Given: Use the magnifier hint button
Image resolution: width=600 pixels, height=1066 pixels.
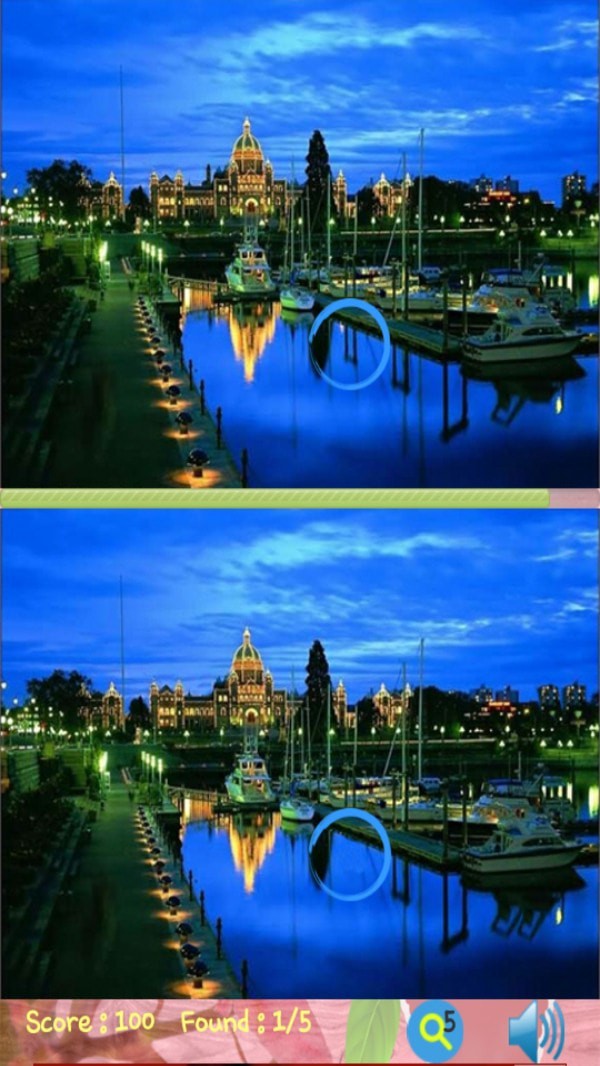Looking at the screenshot, I should [434, 1031].
